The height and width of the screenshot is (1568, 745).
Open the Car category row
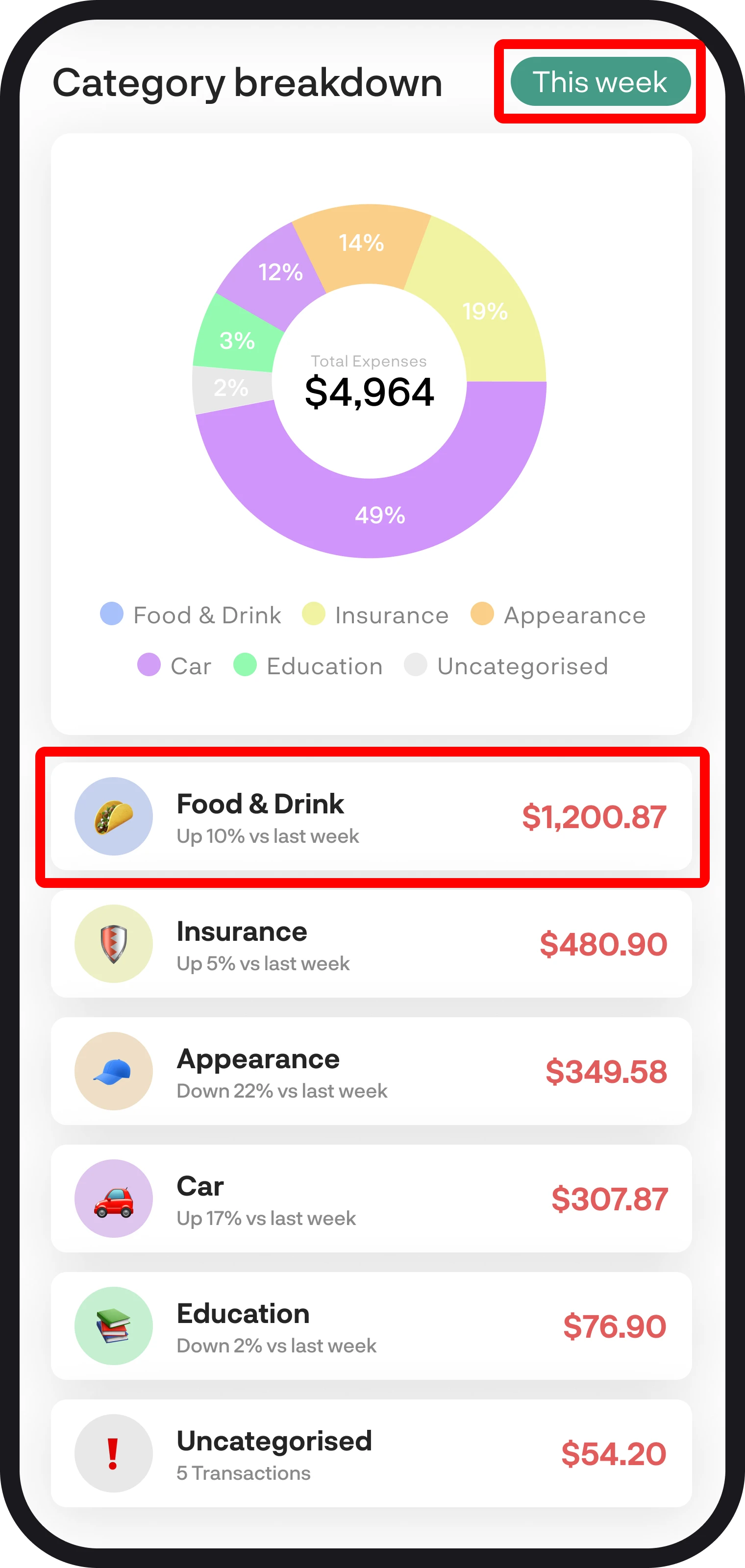click(x=372, y=1199)
